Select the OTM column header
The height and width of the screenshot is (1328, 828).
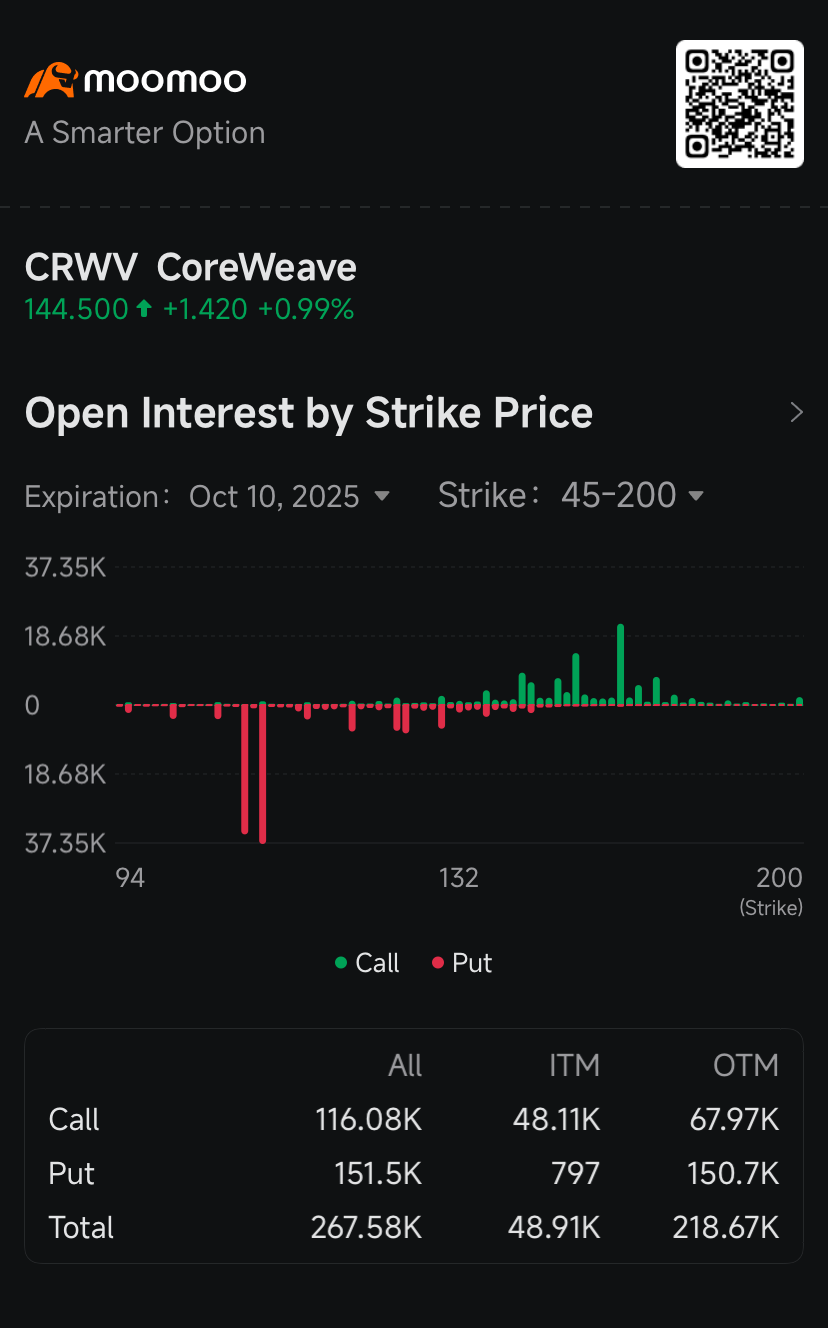tap(746, 1065)
